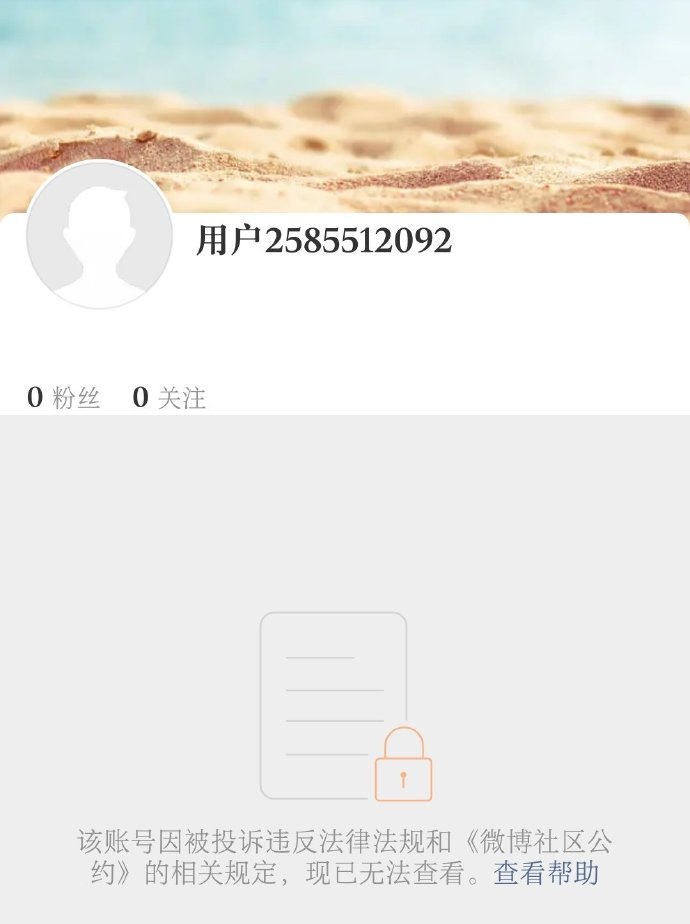View the 关注 following list
Viewport: 690px width, 924px height.
tap(170, 398)
